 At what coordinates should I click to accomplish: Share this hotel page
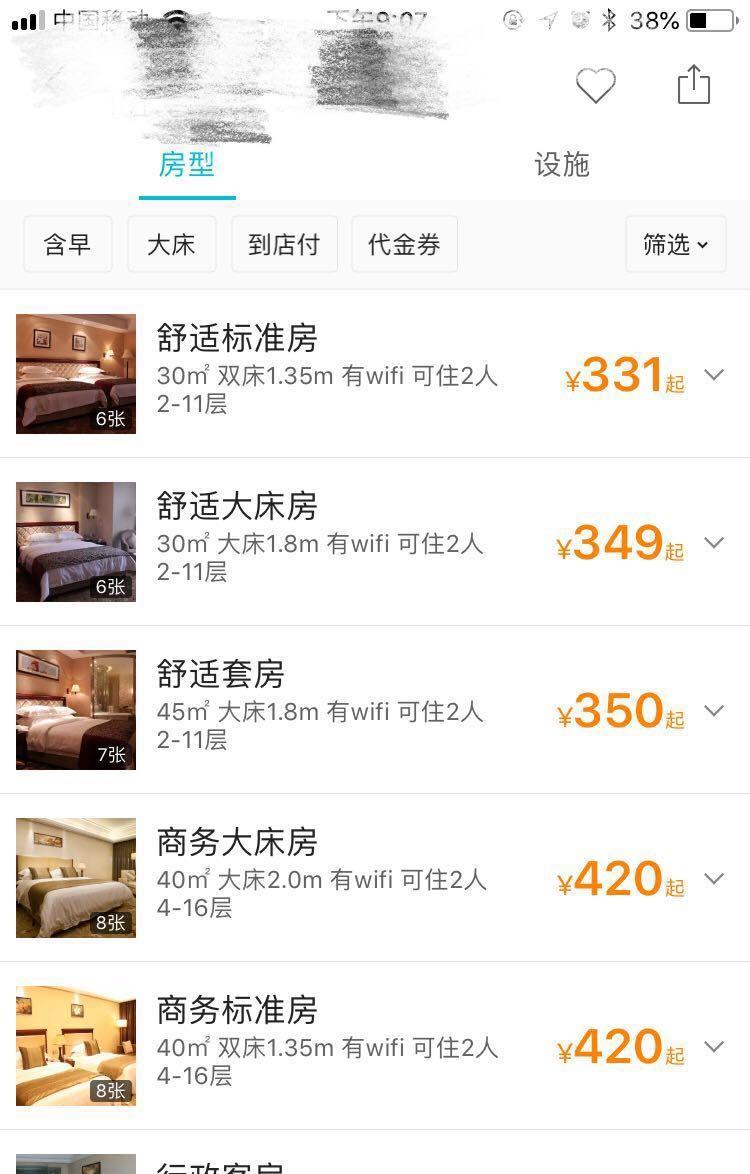point(693,85)
